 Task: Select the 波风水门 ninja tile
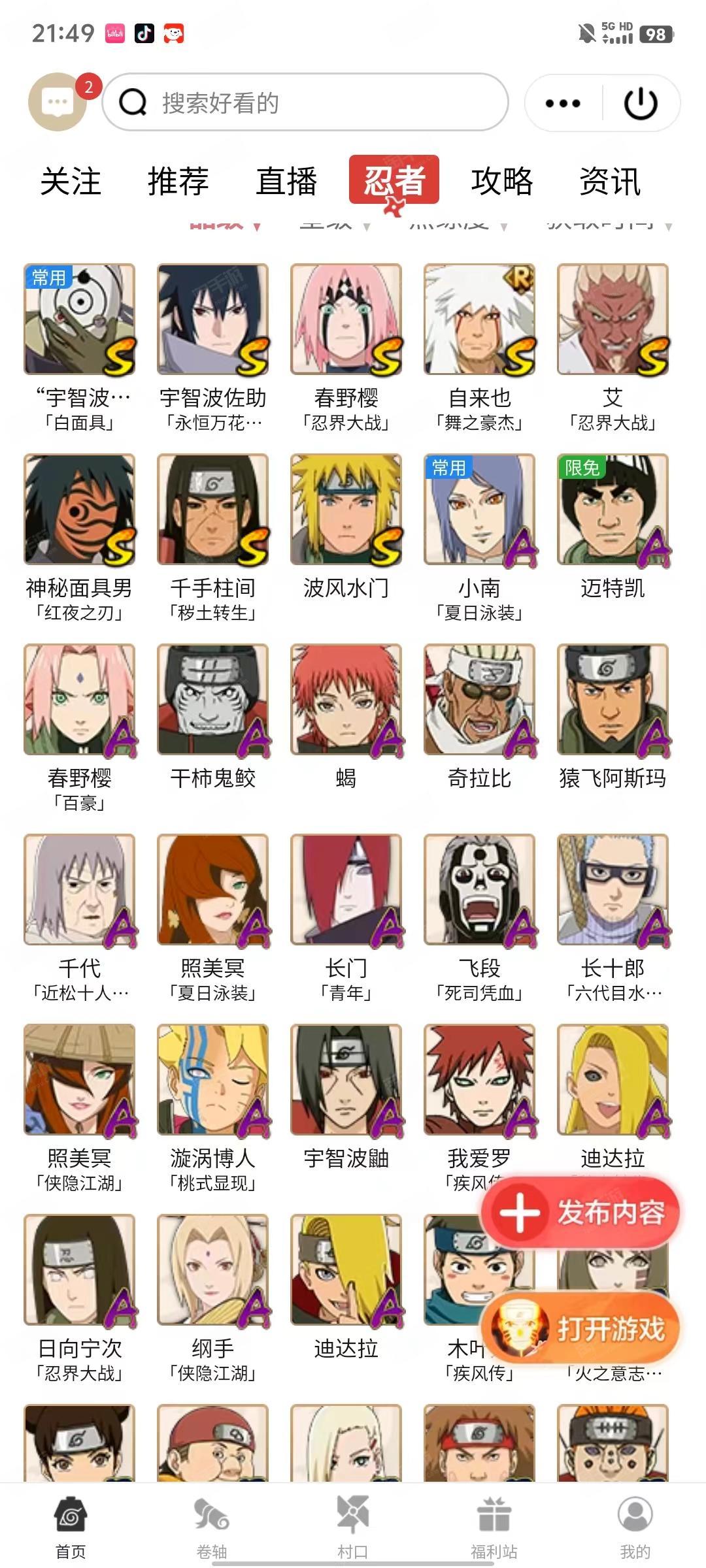coord(346,528)
